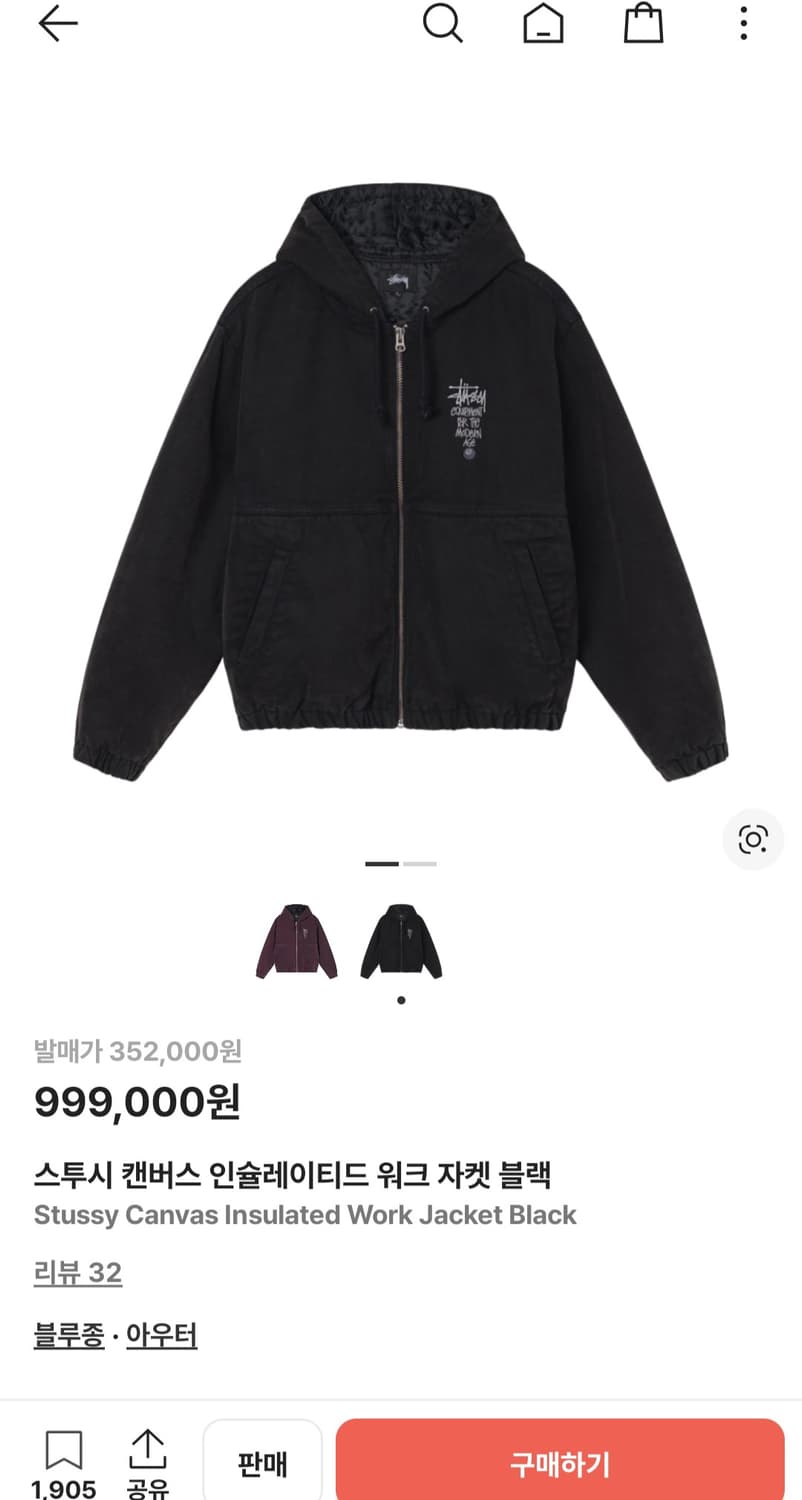The image size is (802, 1500).
Task: Open the more options menu
Action: [743, 25]
